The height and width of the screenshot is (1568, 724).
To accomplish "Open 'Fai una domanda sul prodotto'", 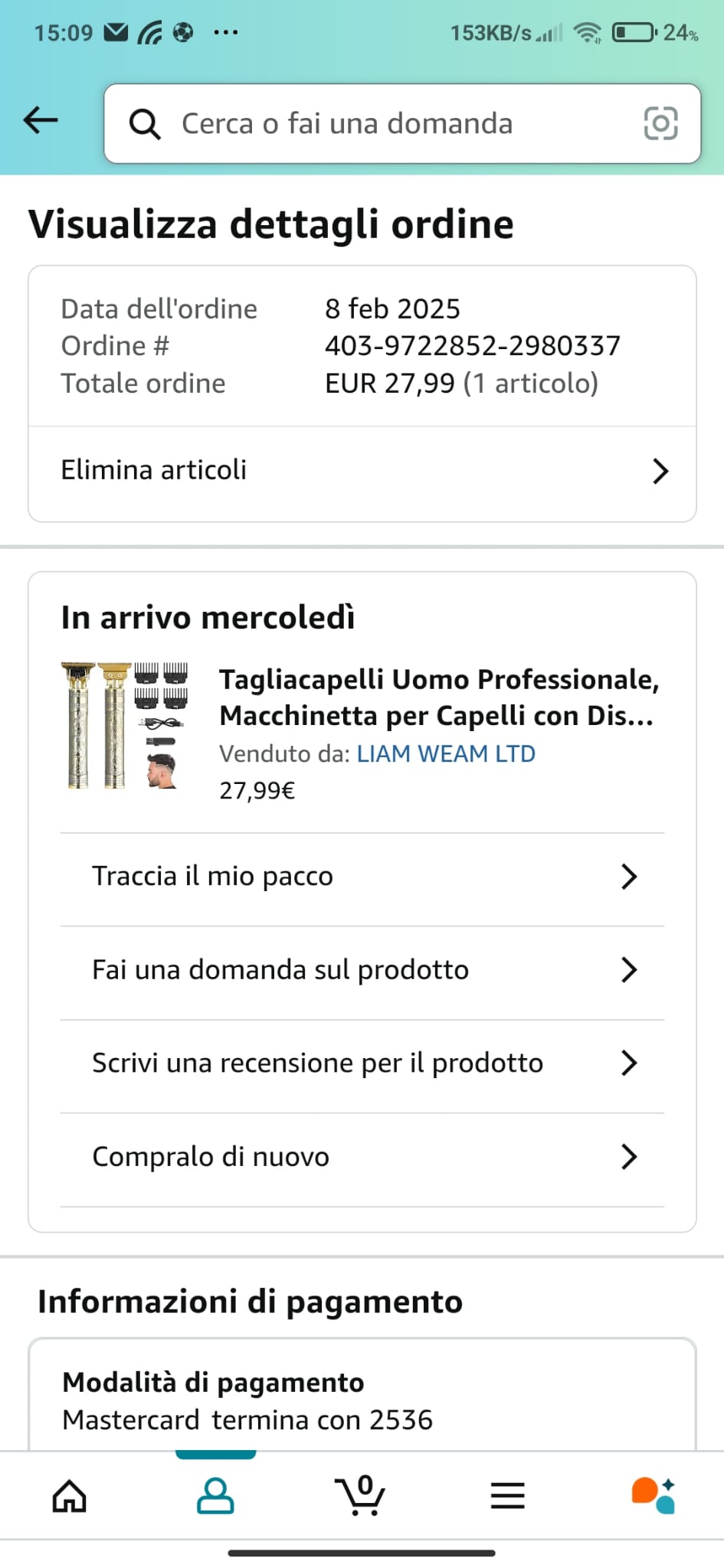I will coord(362,970).
